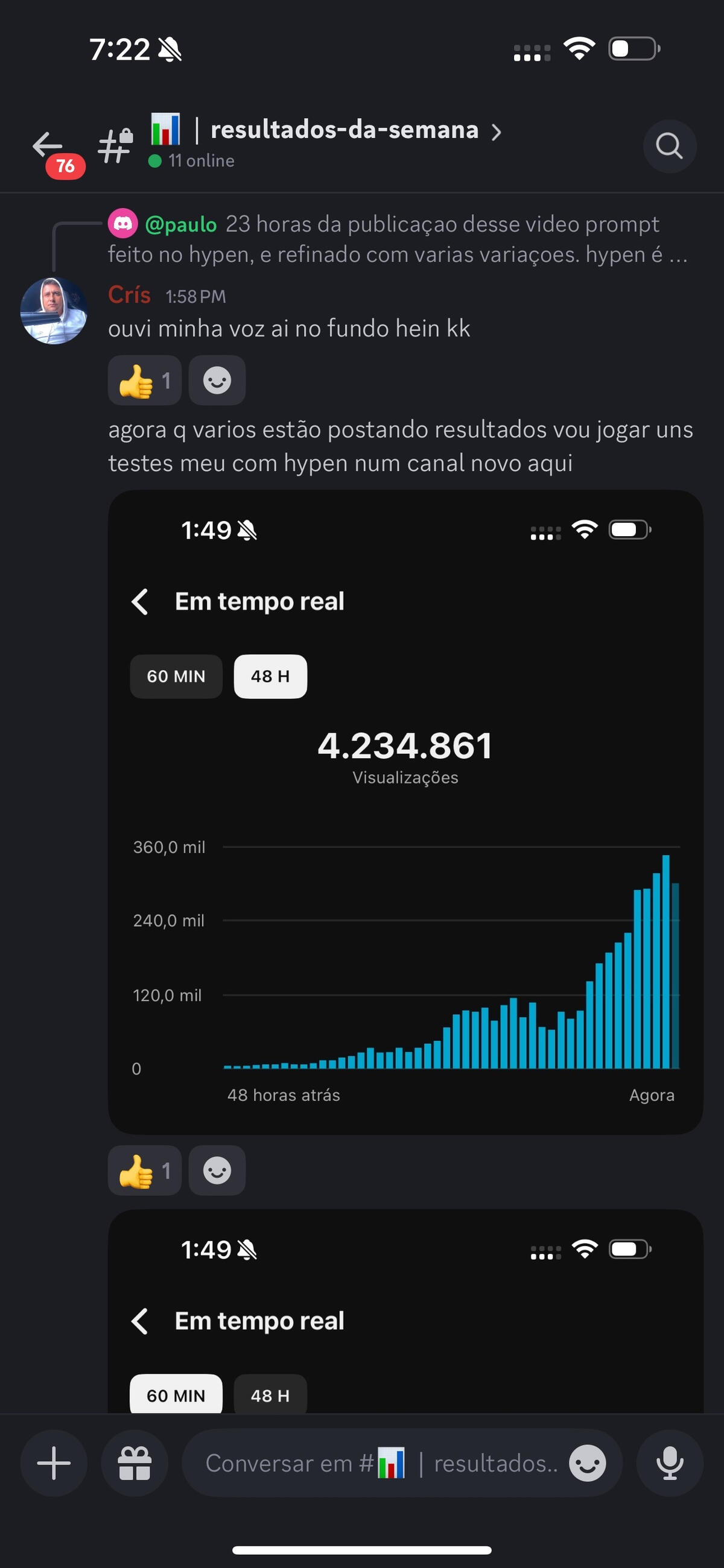Record a voice message
This screenshot has height=1568, width=724.
(x=669, y=1462)
